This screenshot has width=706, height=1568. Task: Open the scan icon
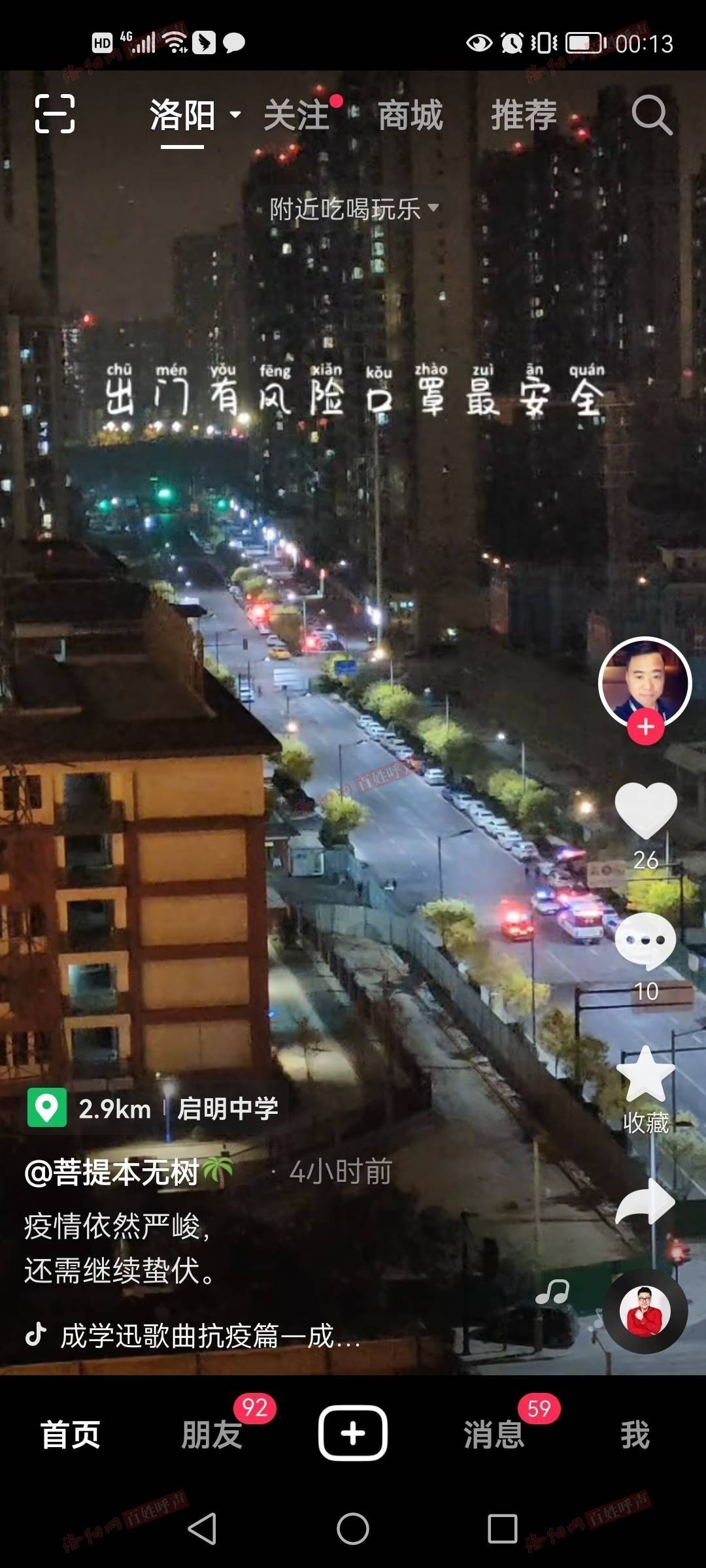[x=54, y=114]
